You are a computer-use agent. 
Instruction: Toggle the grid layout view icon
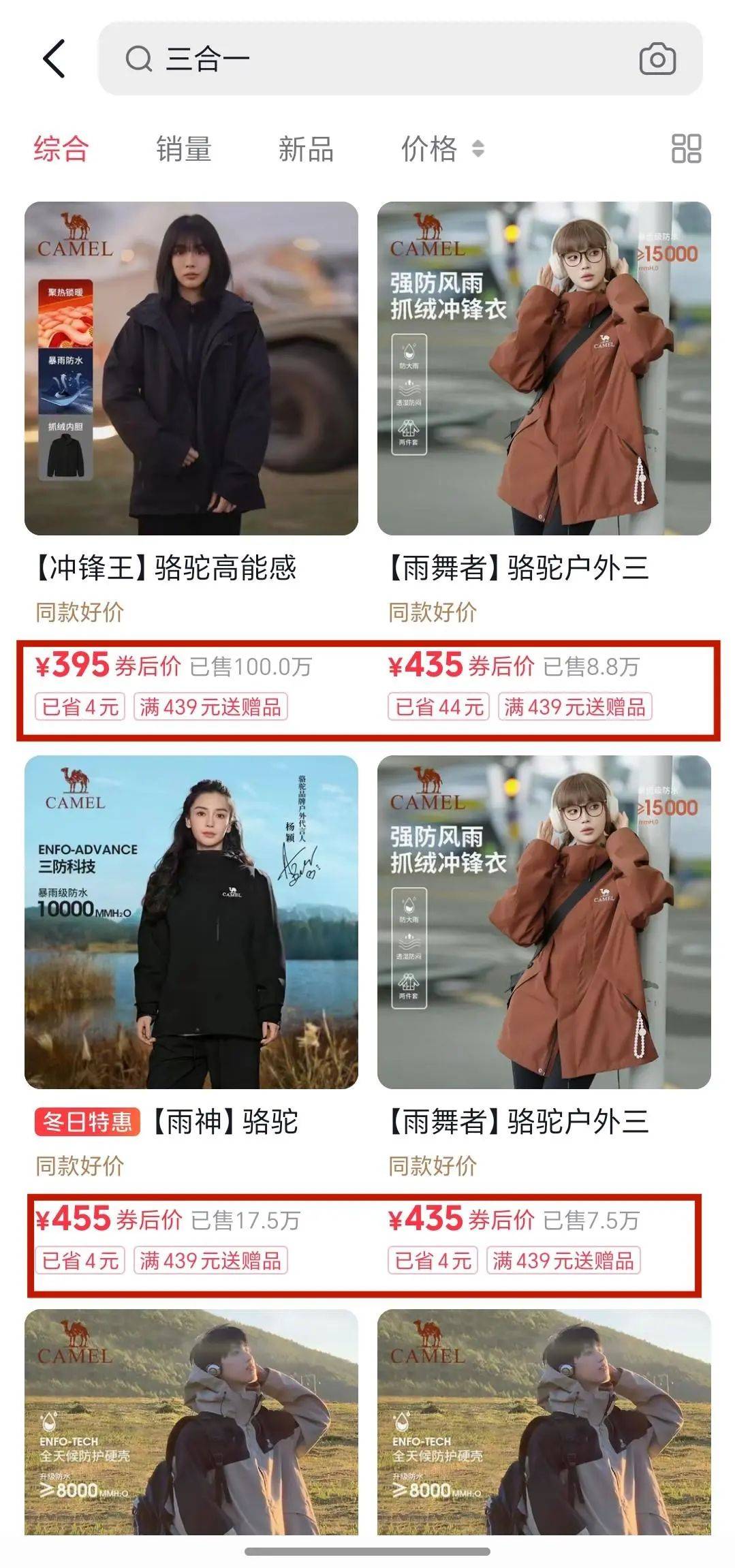(686, 148)
